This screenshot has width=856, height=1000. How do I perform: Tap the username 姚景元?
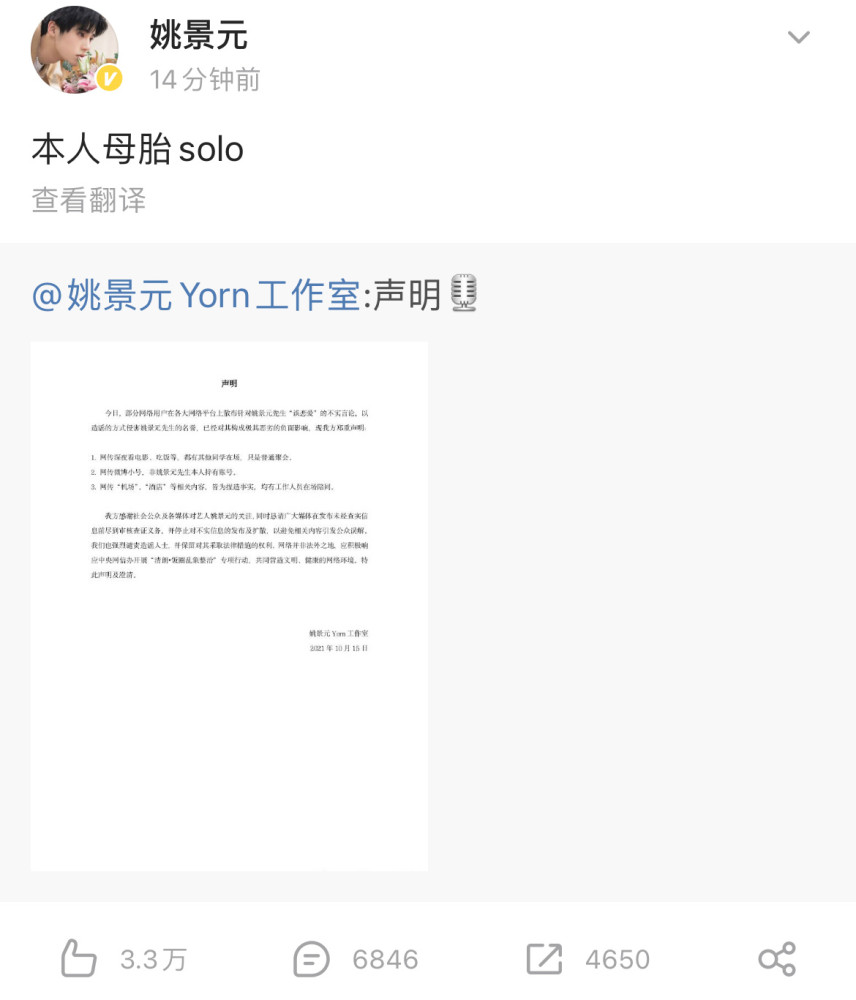(199, 35)
